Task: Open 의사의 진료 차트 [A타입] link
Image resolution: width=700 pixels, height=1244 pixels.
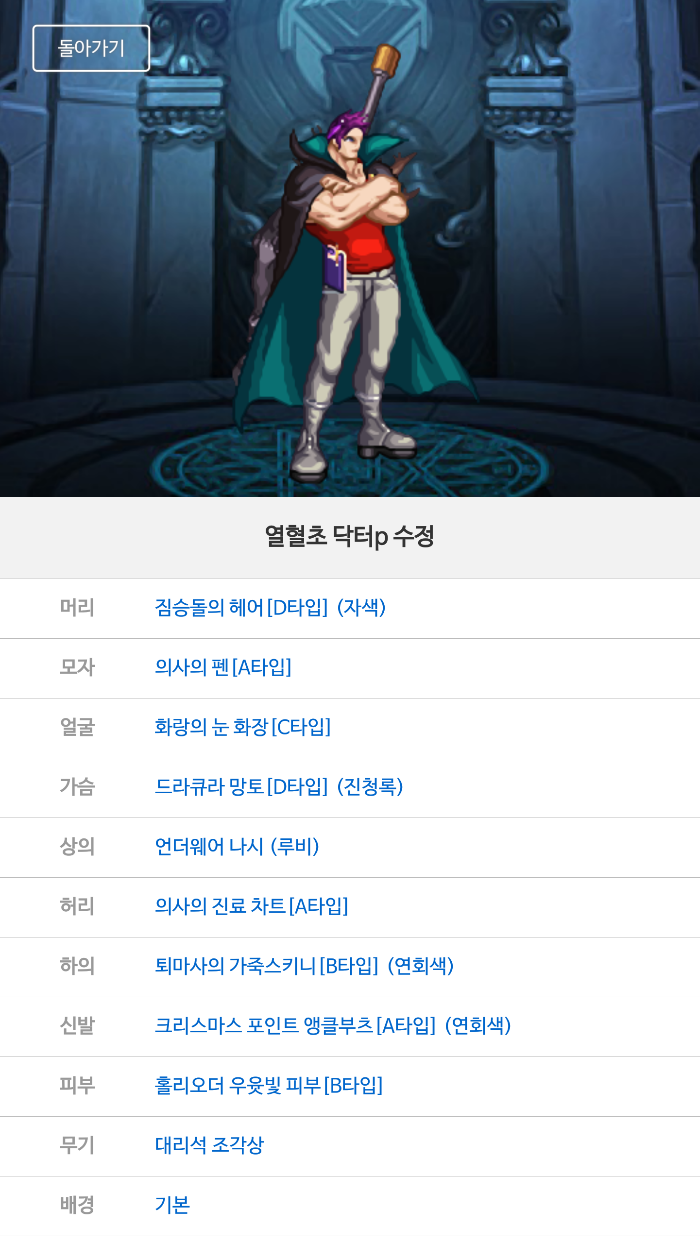Action: 251,906
